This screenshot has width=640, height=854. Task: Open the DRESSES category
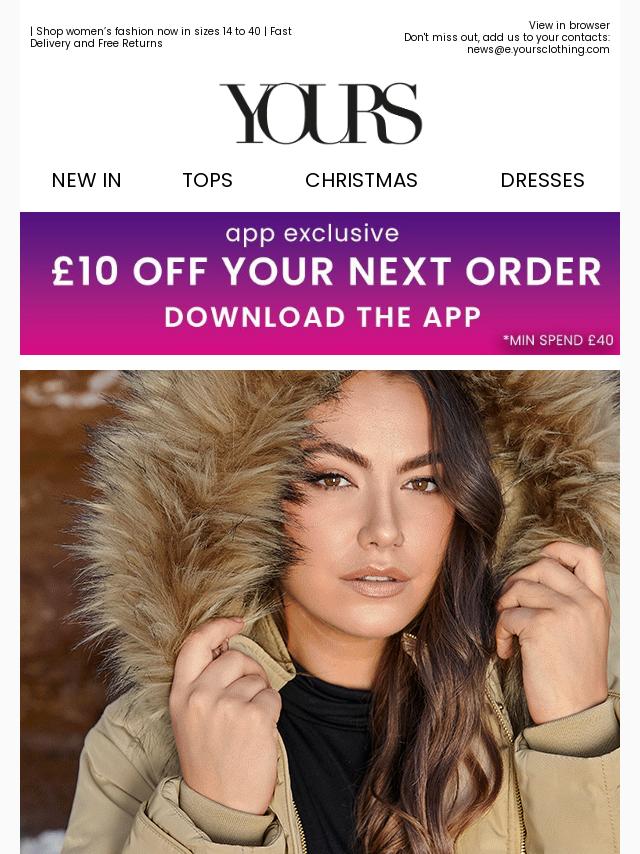coord(542,181)
